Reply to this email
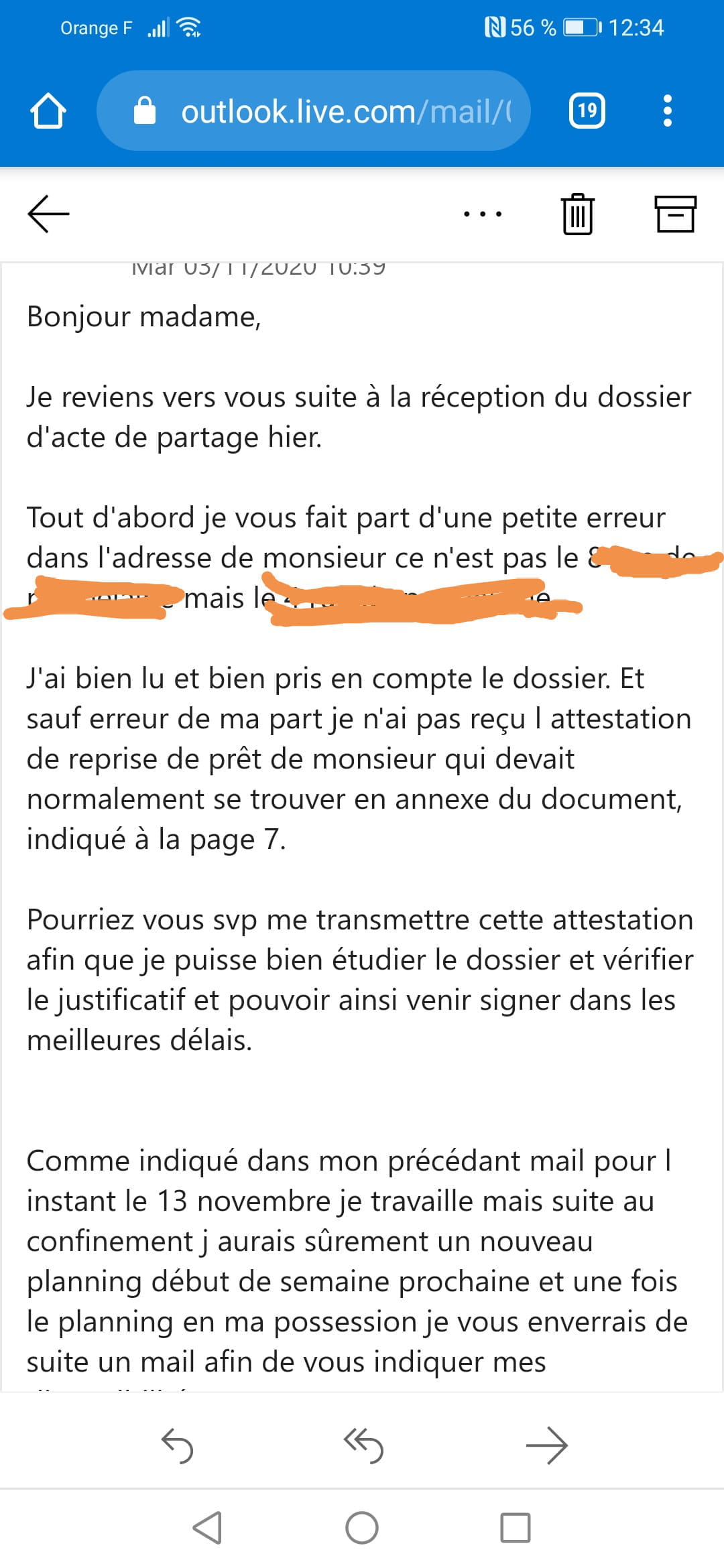Screen dimensions: 724x1568 [x=178, y=1445]
